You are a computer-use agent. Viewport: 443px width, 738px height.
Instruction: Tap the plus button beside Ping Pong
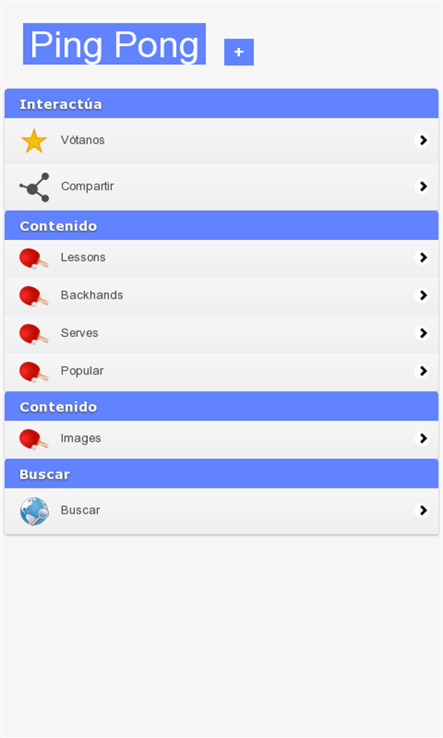(x=239, y=52)
